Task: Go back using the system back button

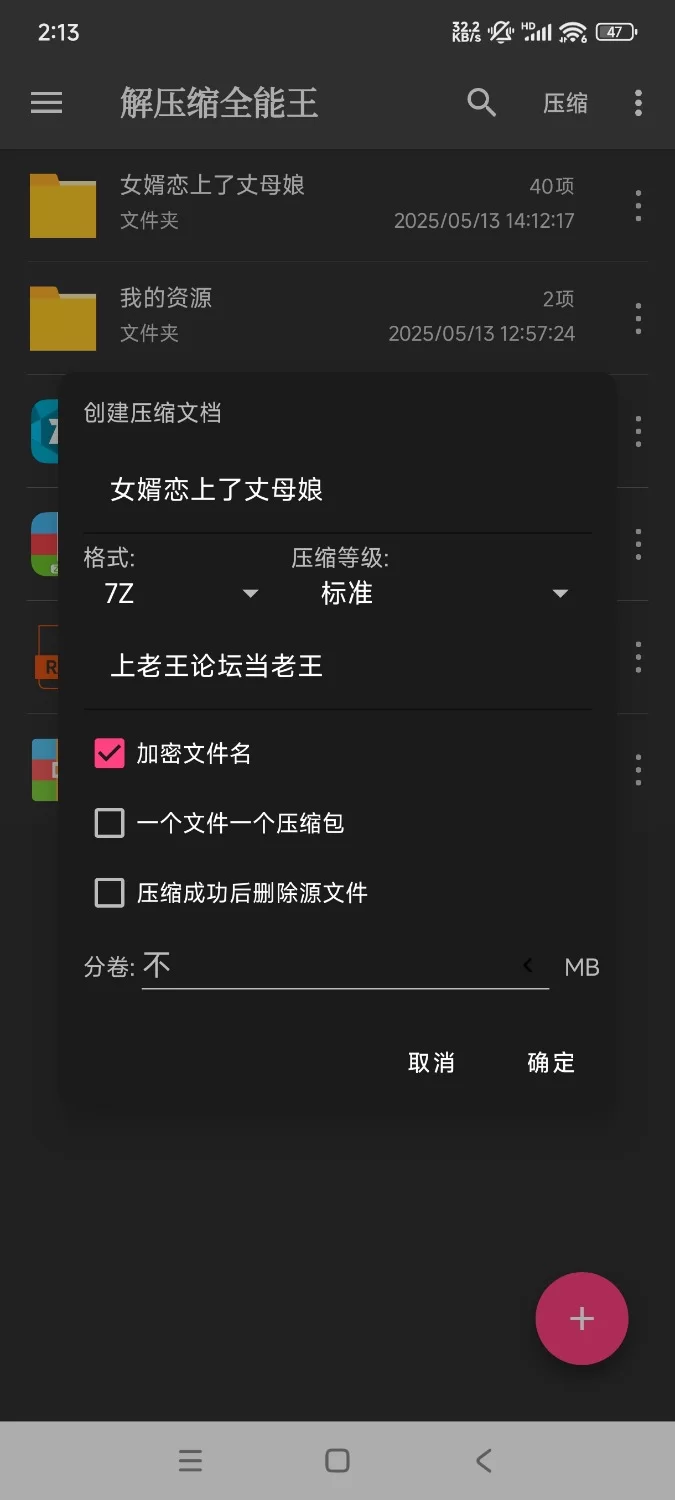Action: (x=484, y=1461)
